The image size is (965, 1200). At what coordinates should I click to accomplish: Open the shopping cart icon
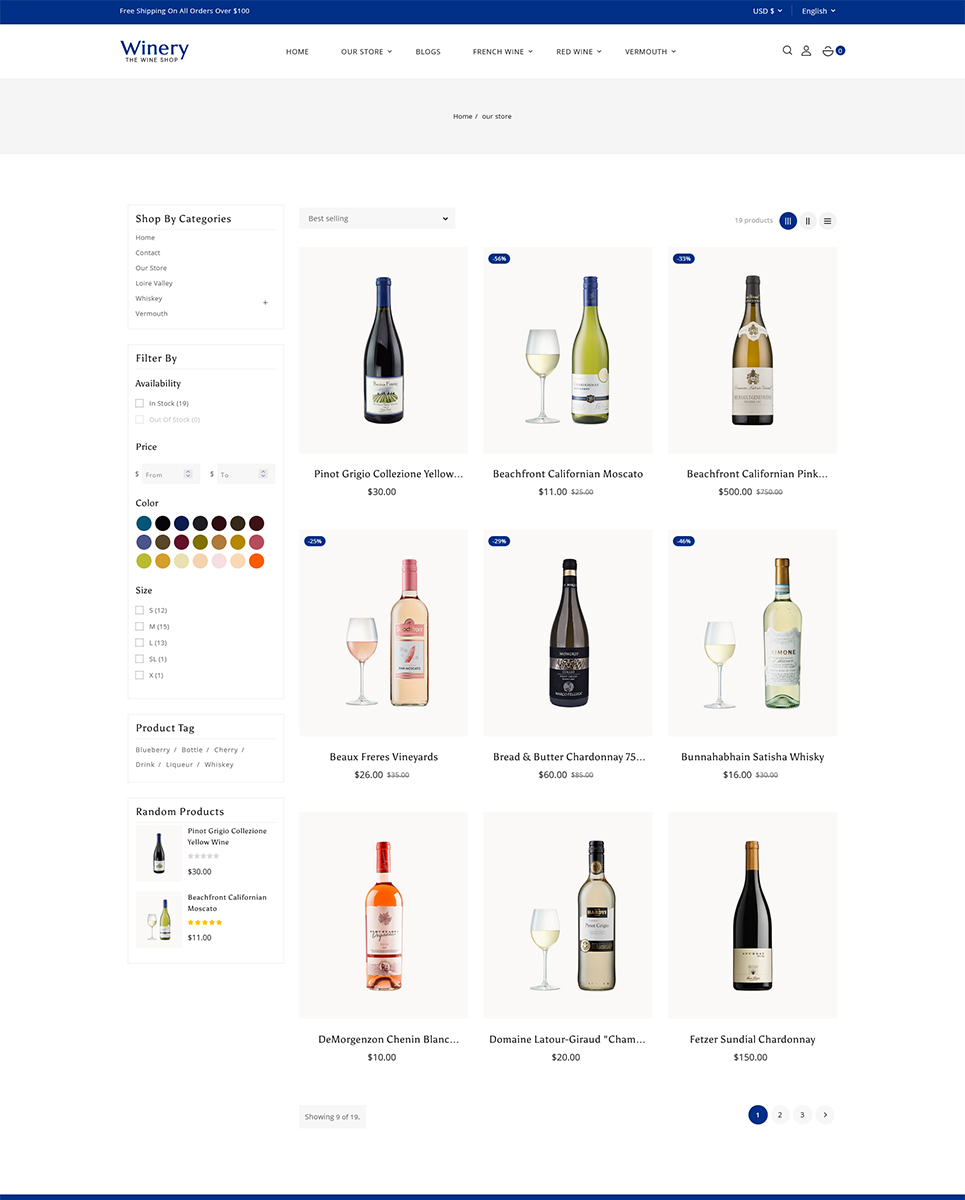pos(828,51)
